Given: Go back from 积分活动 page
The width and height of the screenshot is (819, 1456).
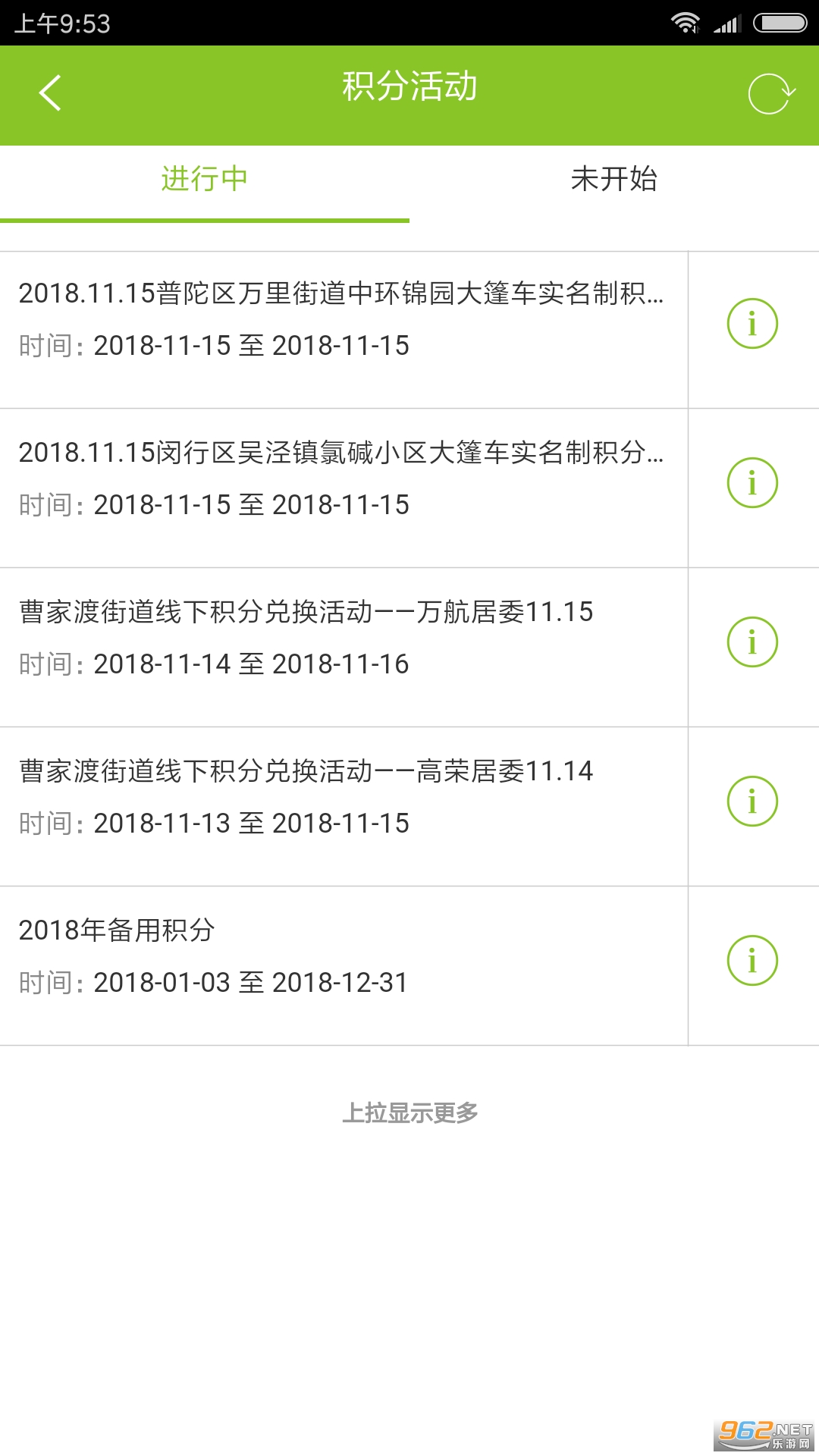Looking at the screenshot, I should (50, 94).
